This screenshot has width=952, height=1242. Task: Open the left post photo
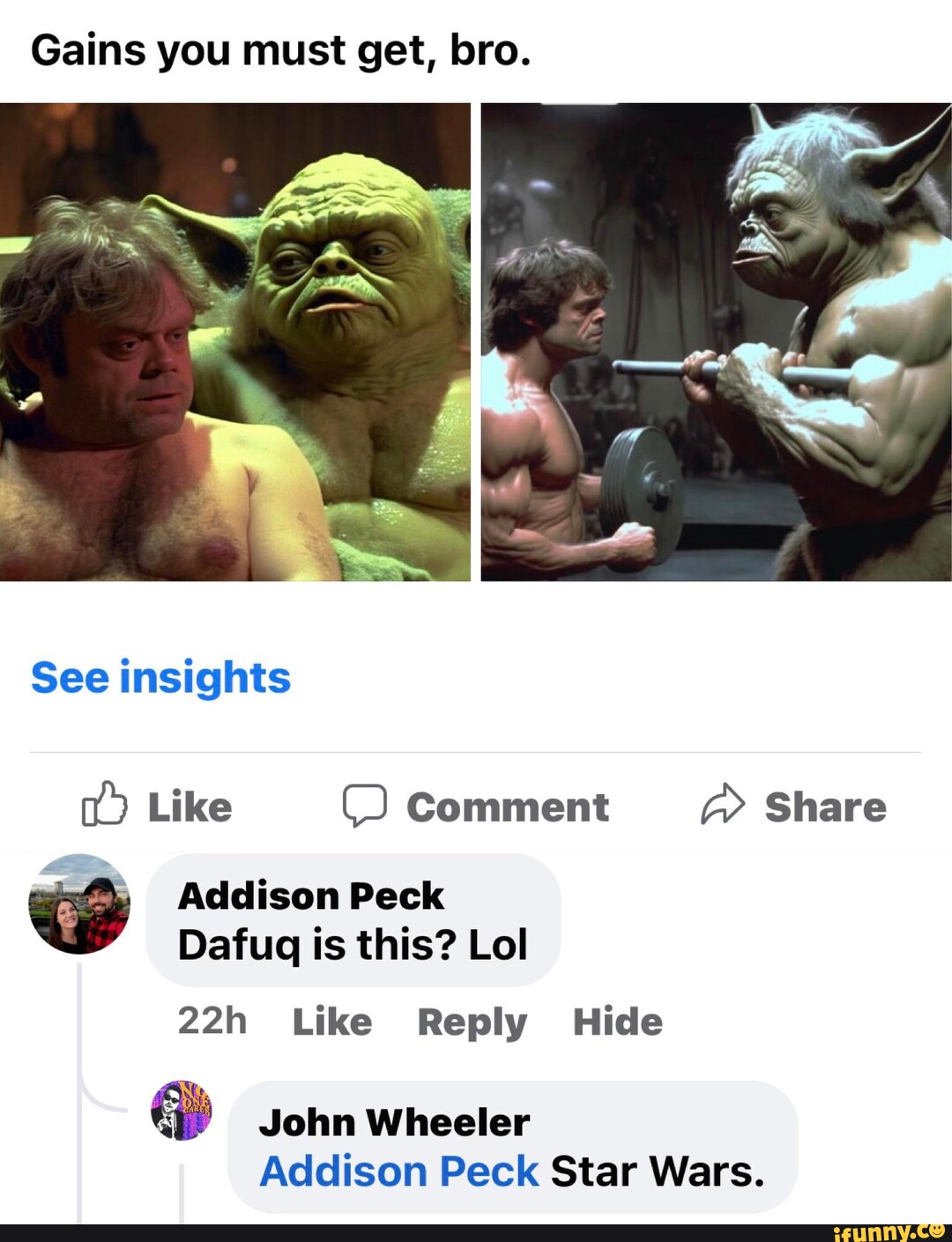234,342
